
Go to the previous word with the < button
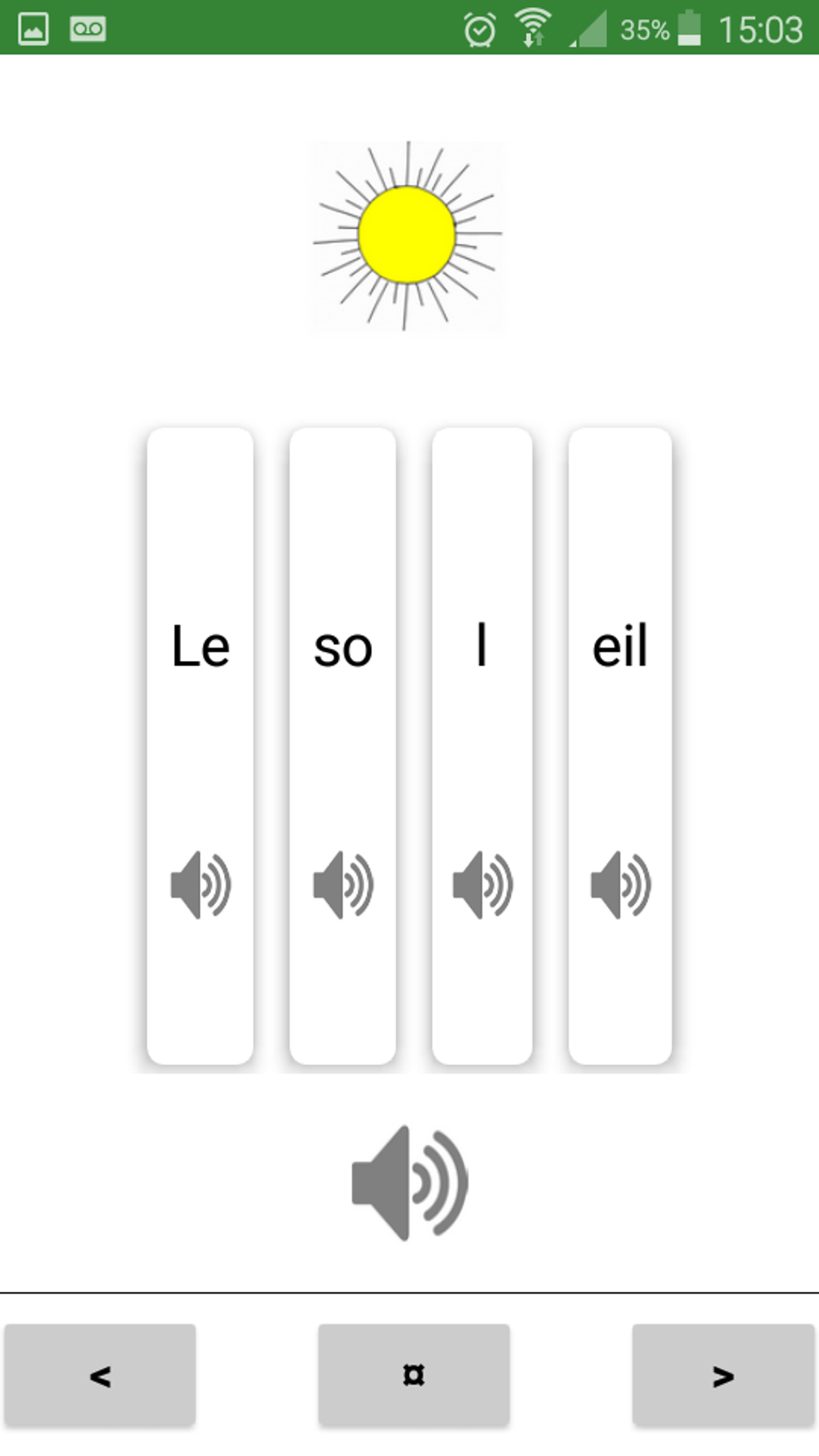[100, 1376]
